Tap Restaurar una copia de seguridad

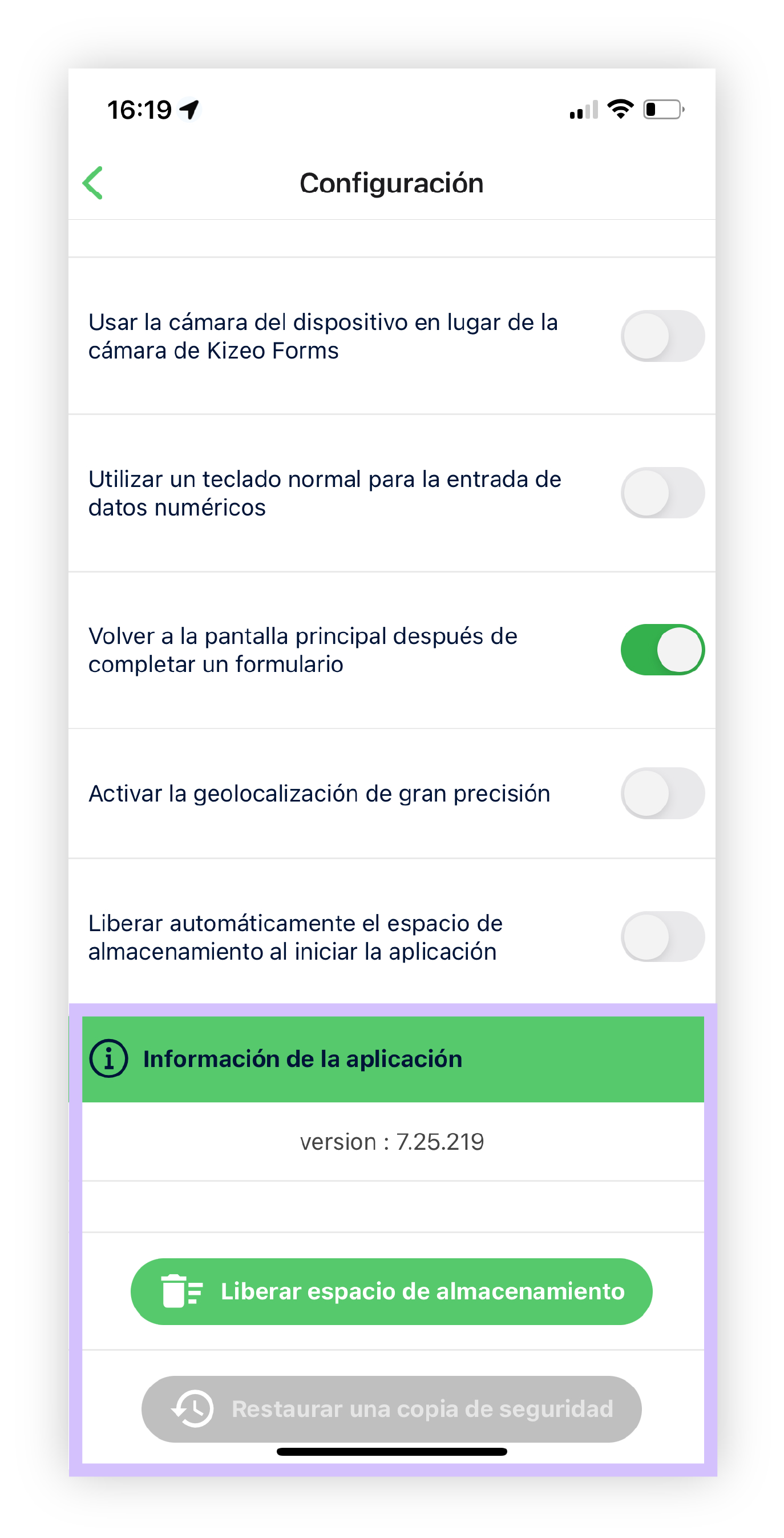[391, 1409]
